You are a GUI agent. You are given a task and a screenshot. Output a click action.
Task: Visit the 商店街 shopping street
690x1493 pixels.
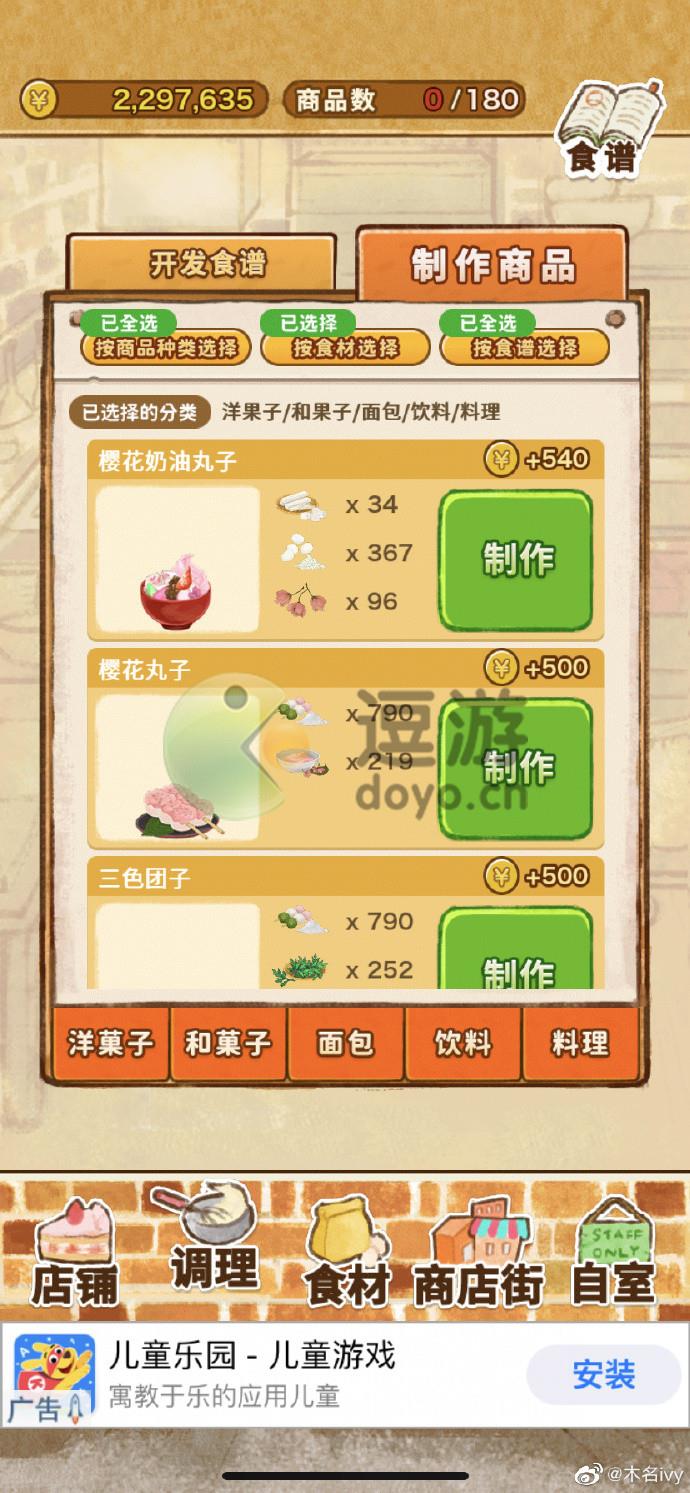[x=477, y=1255]
